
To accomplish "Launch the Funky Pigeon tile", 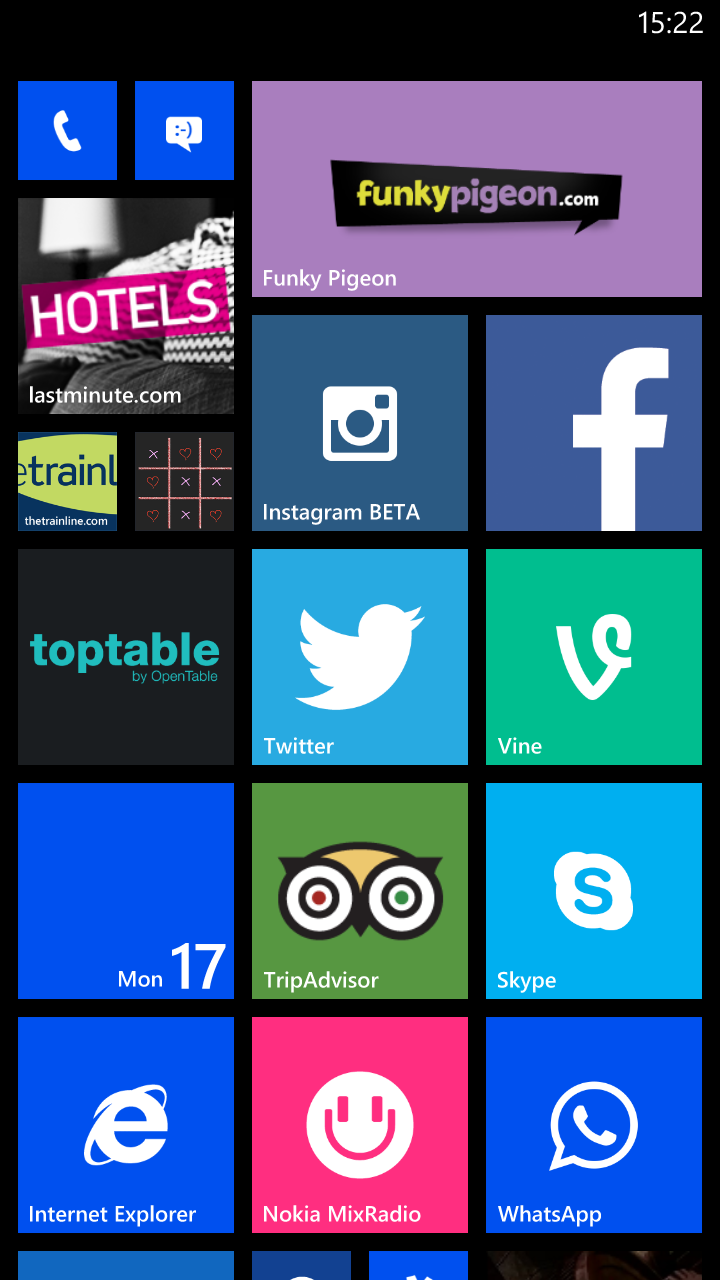I will coord(476,188).
